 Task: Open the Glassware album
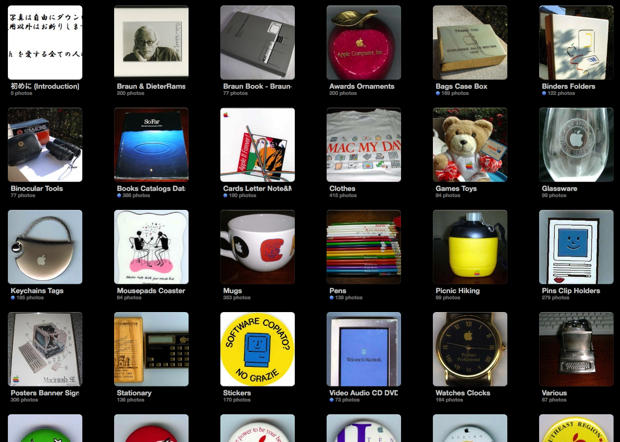point(576,145)
